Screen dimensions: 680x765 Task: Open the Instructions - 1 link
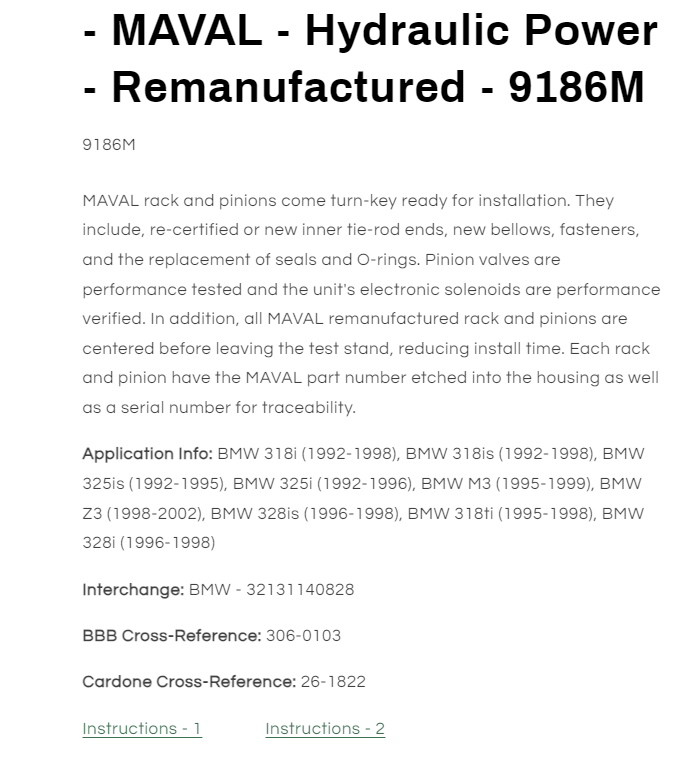click(142, 728)
